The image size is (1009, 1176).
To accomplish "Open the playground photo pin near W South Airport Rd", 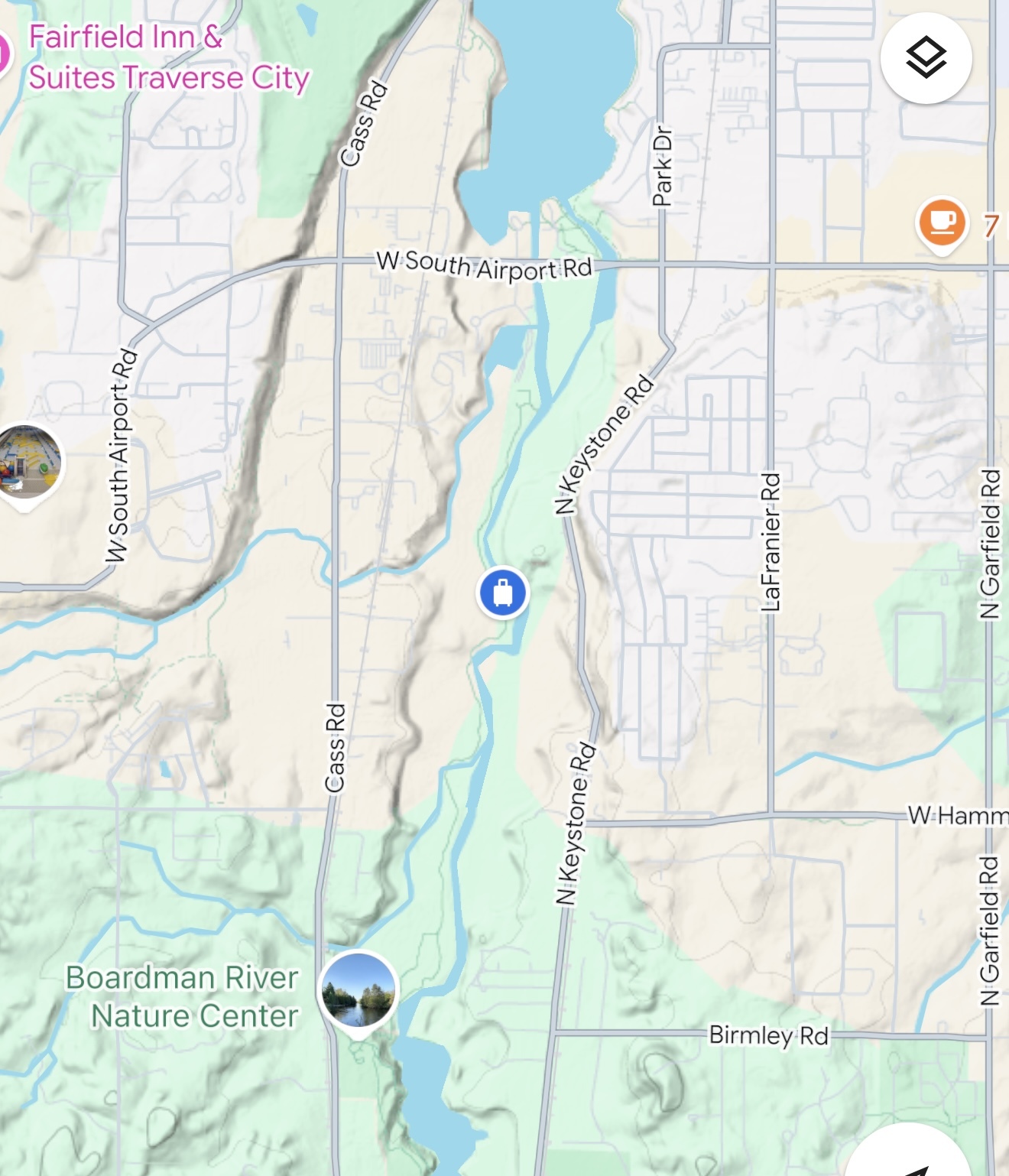I will point(28,462).
